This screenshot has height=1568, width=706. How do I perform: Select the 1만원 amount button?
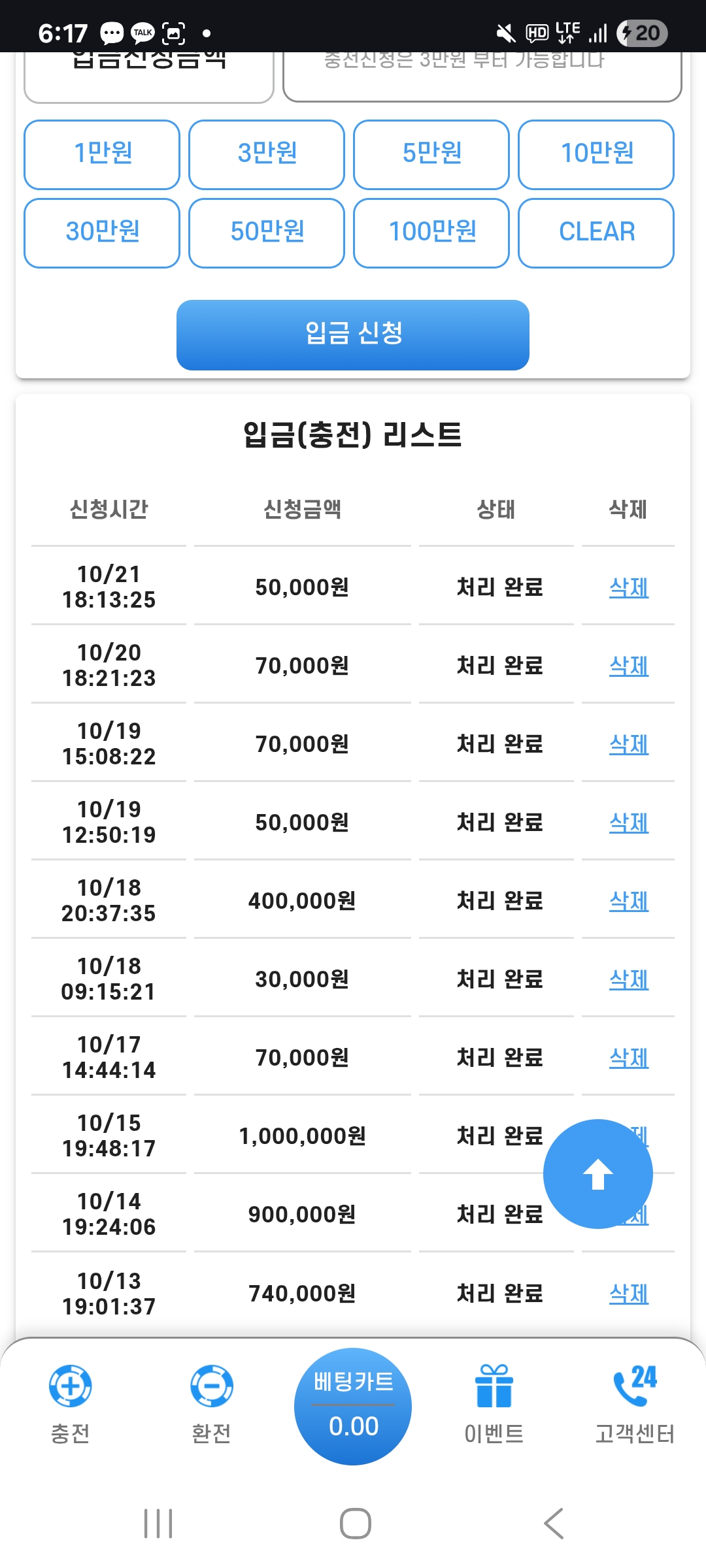pyautogui.click(x=102, y=154)
